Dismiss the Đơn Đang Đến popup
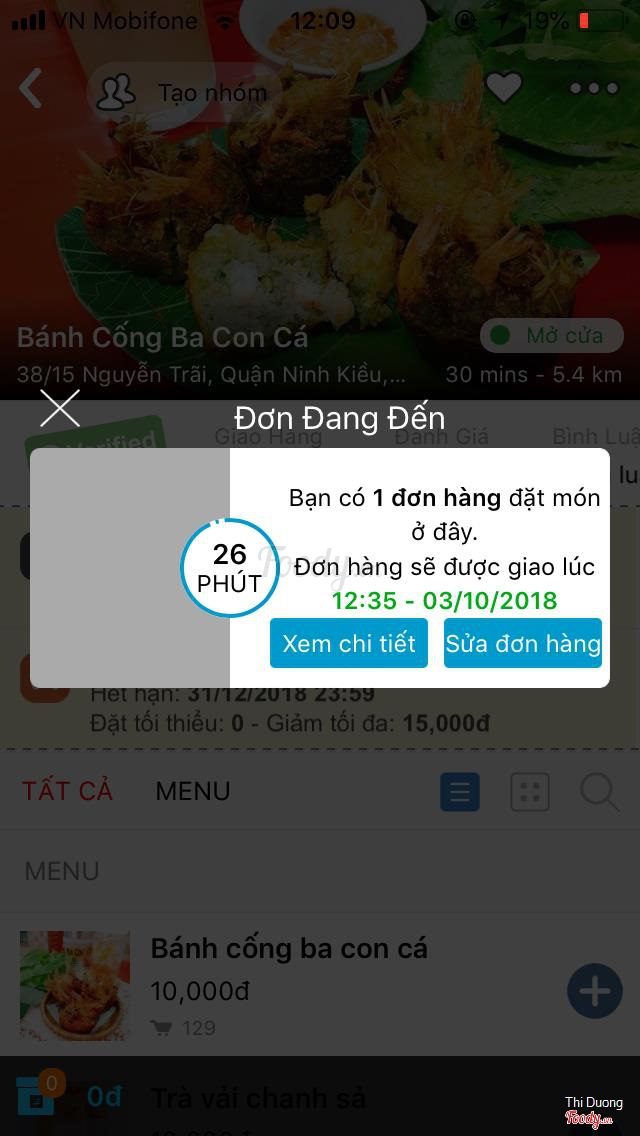Viewport: 640px width, 1136px height. pos(60,408)
